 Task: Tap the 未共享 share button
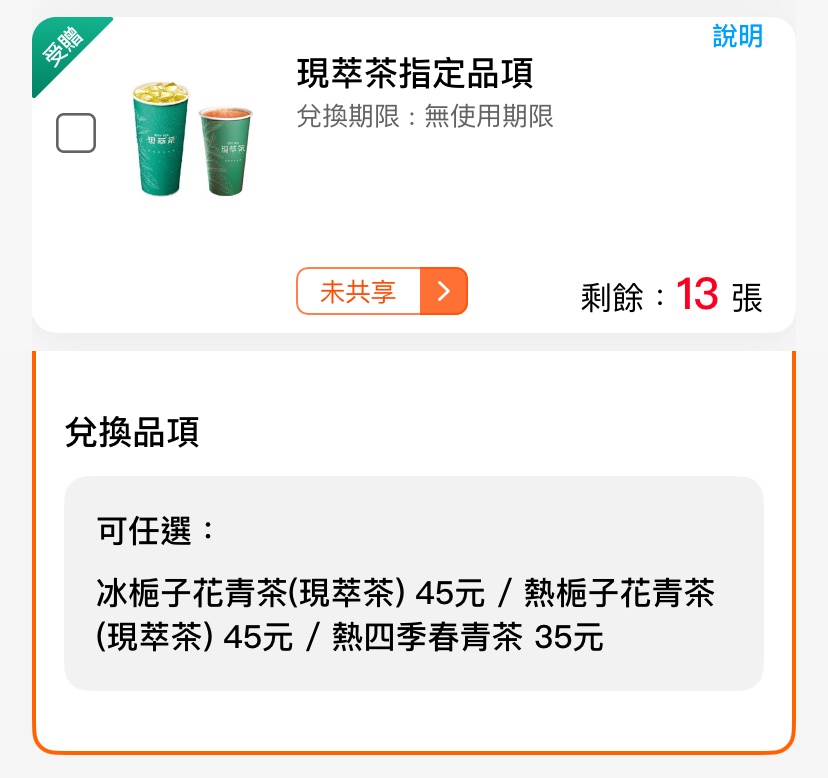[x=381, y=291]
